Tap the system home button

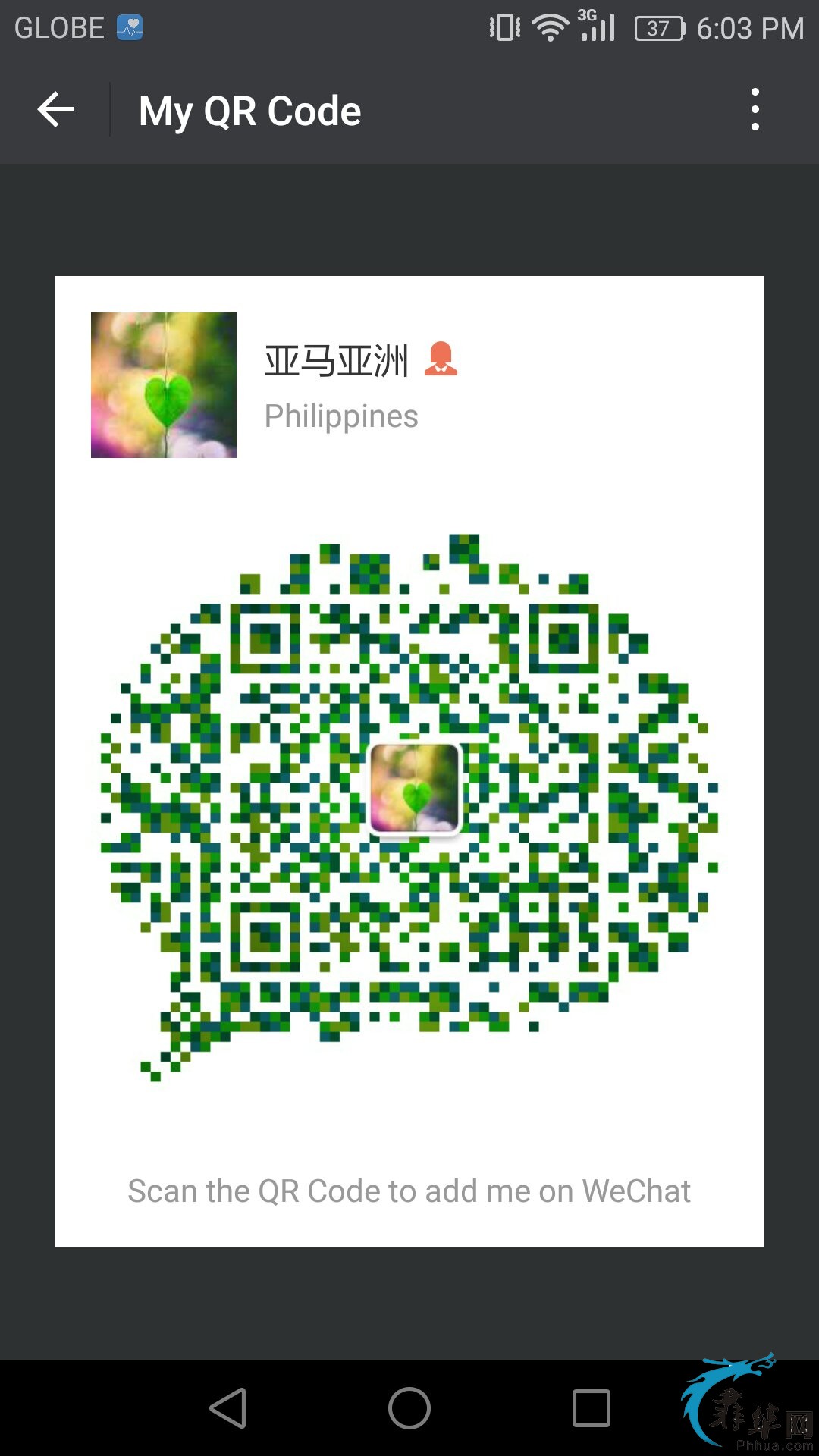point(409,1408)
